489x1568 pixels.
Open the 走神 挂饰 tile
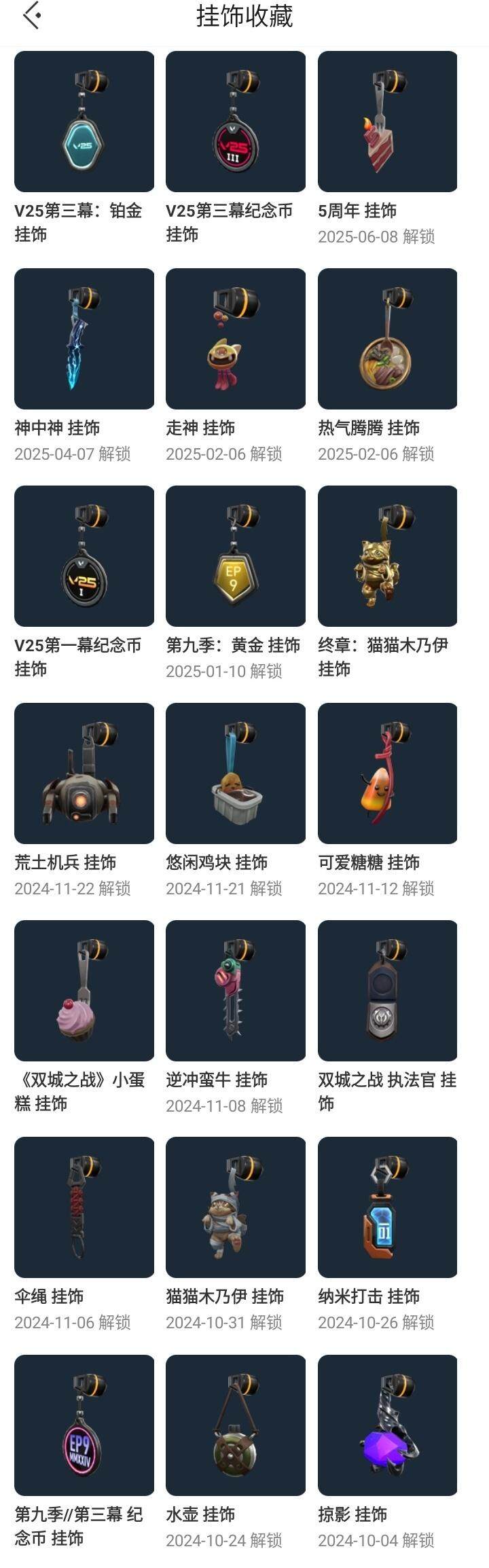coord(236,339)
